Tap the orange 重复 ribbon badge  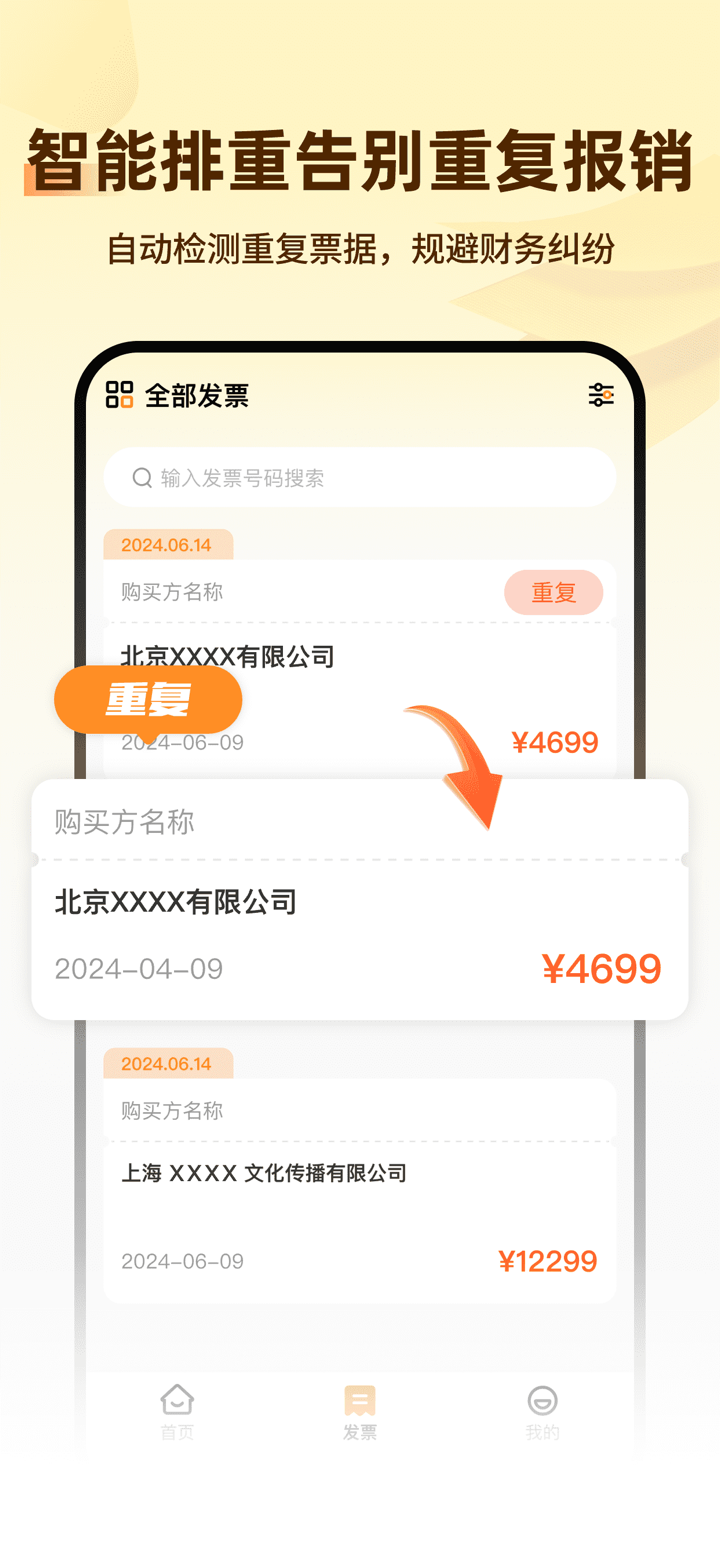(146, 700)
